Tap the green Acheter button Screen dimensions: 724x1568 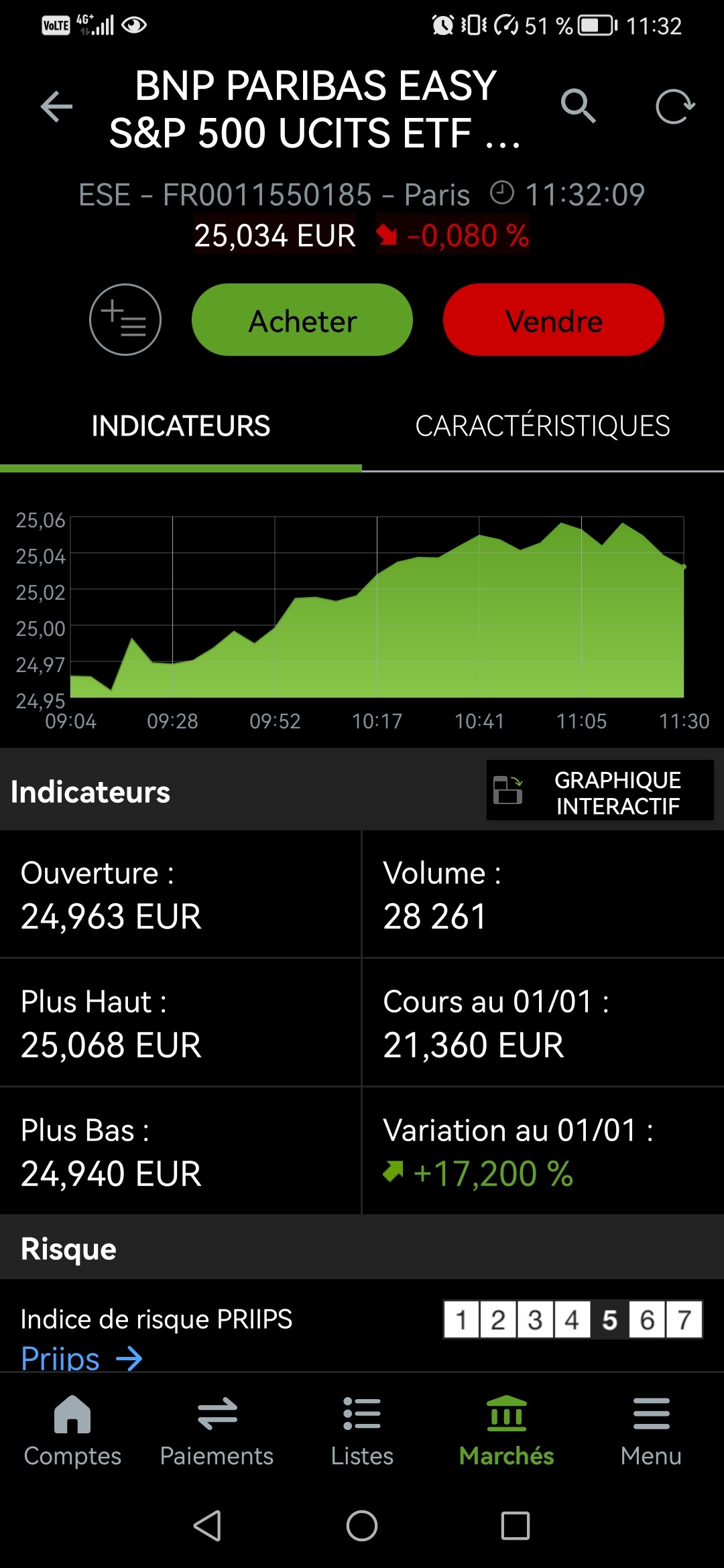302,320
